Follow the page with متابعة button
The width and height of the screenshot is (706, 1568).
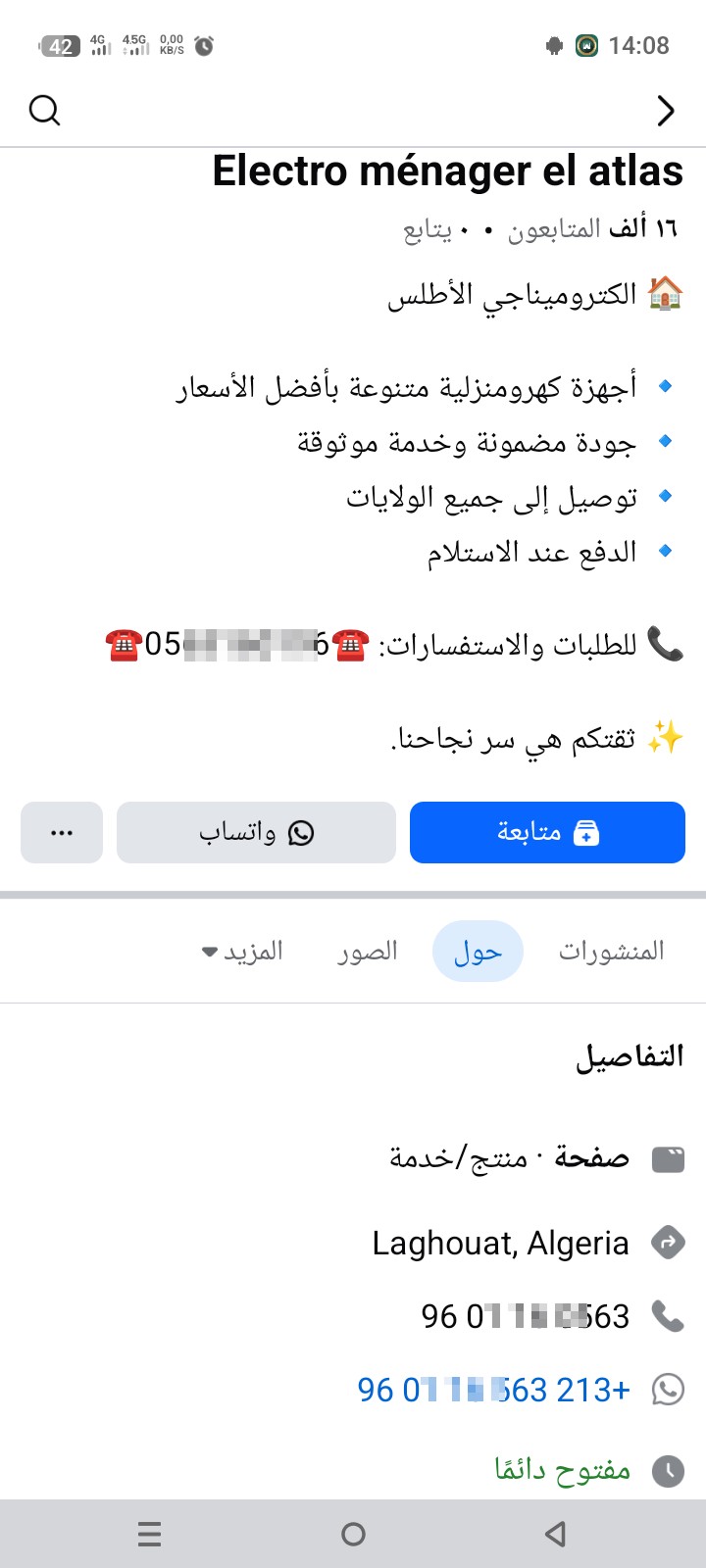547,833
